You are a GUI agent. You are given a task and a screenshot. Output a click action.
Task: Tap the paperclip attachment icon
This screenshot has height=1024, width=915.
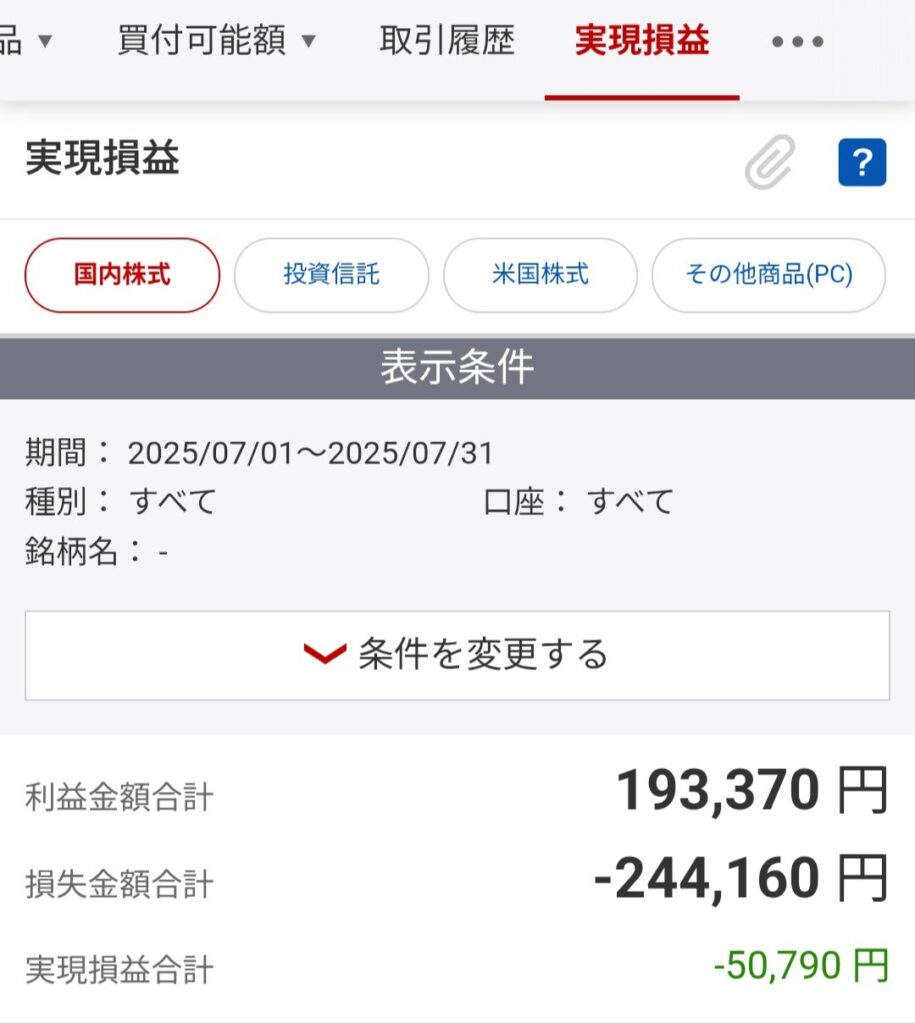(x=770, y=162)
